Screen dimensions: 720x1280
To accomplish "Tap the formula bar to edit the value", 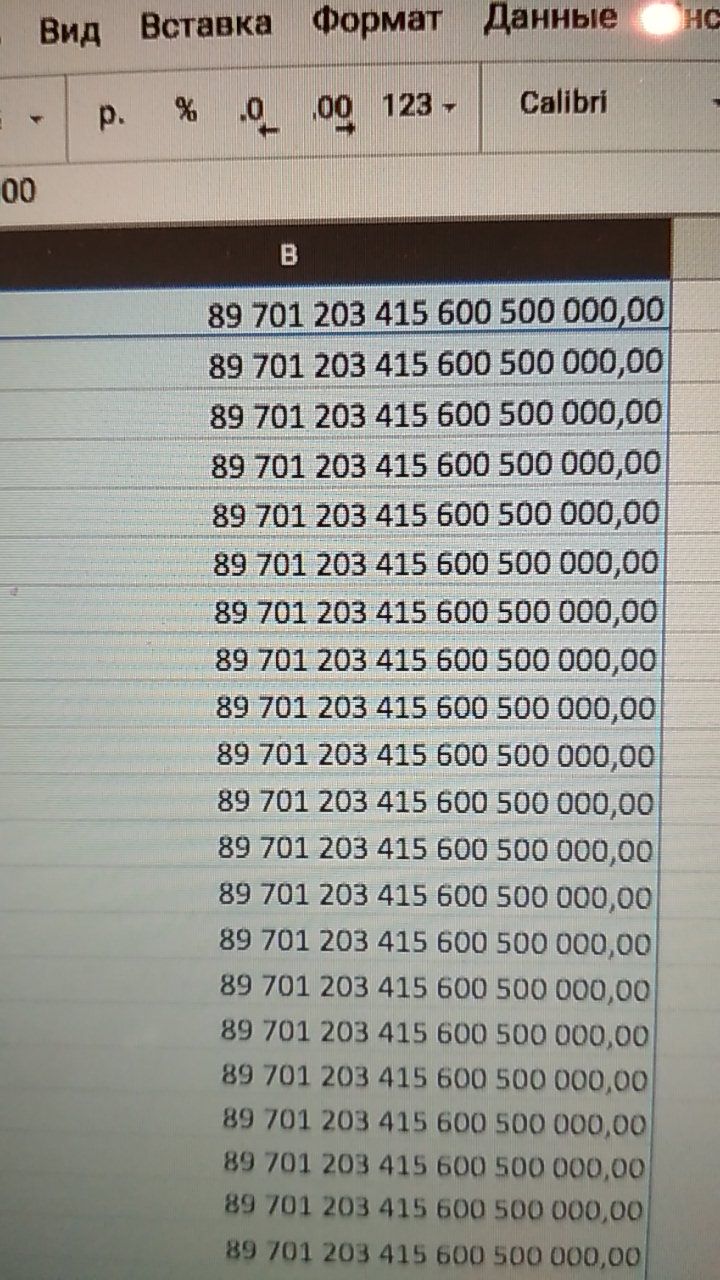I will tap(300, 190).
